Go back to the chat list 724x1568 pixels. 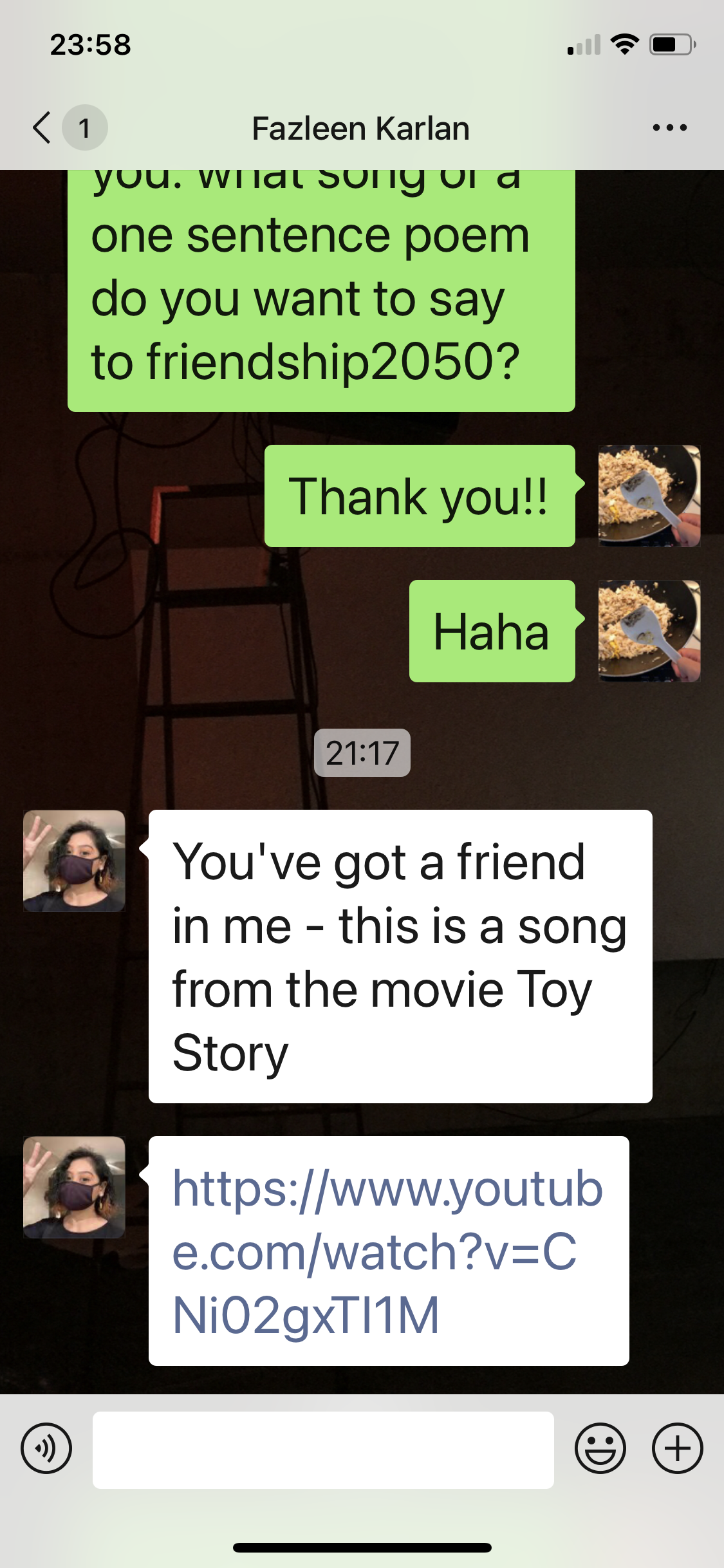(42, 127)
